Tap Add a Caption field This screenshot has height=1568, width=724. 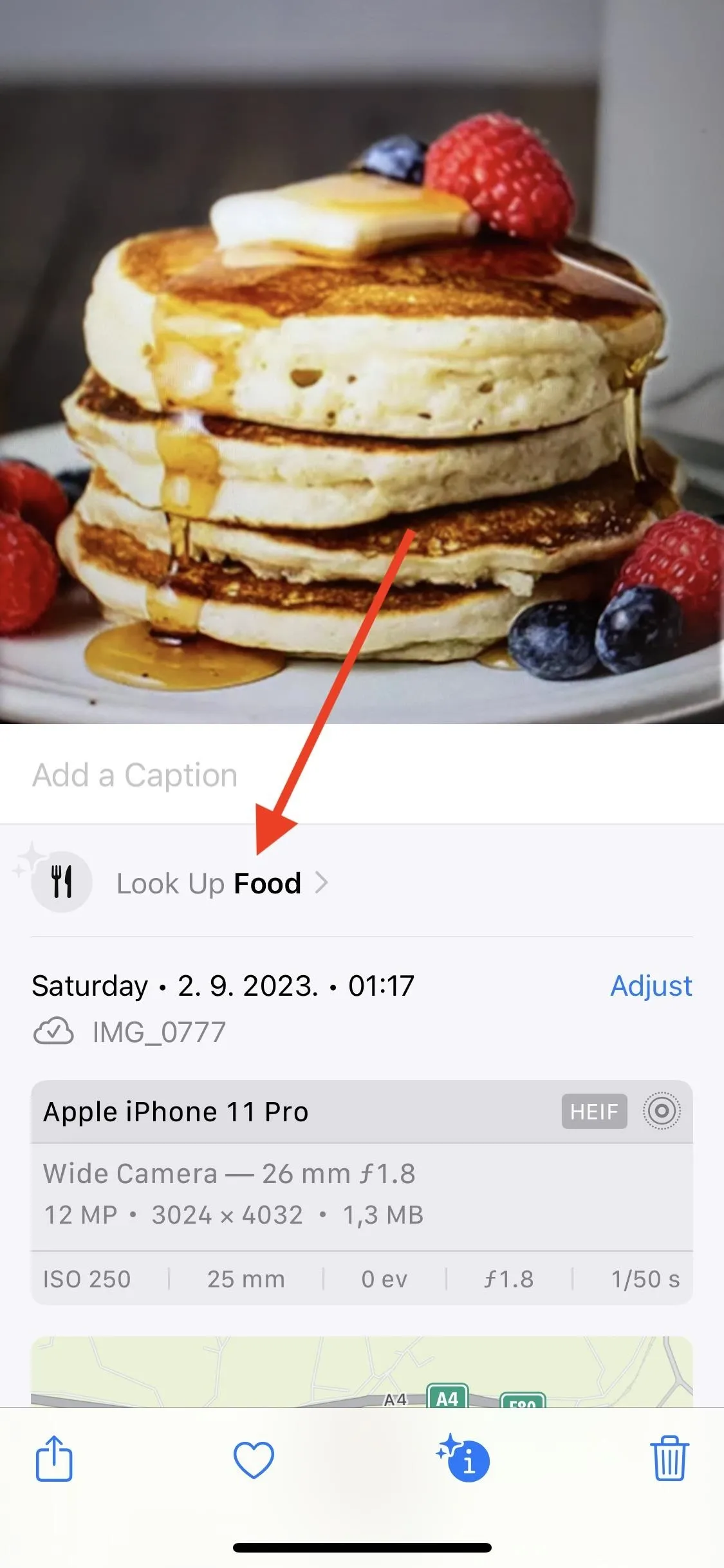[x=362, y=775]
